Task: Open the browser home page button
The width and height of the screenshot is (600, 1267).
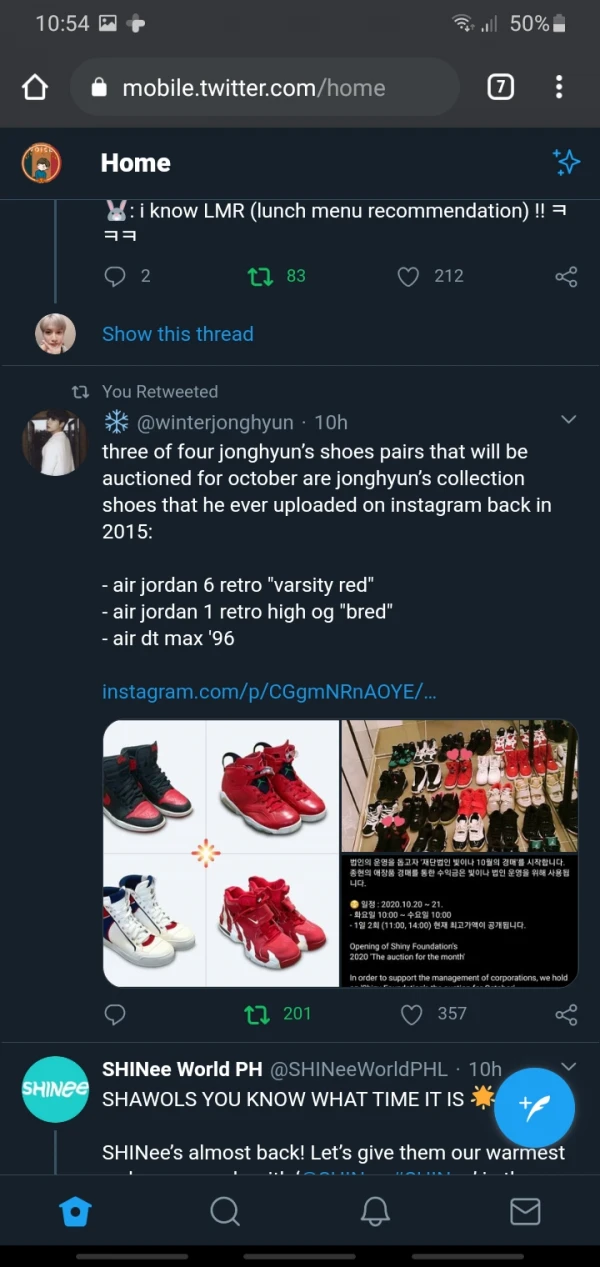Action: click(x=35, y=88)
